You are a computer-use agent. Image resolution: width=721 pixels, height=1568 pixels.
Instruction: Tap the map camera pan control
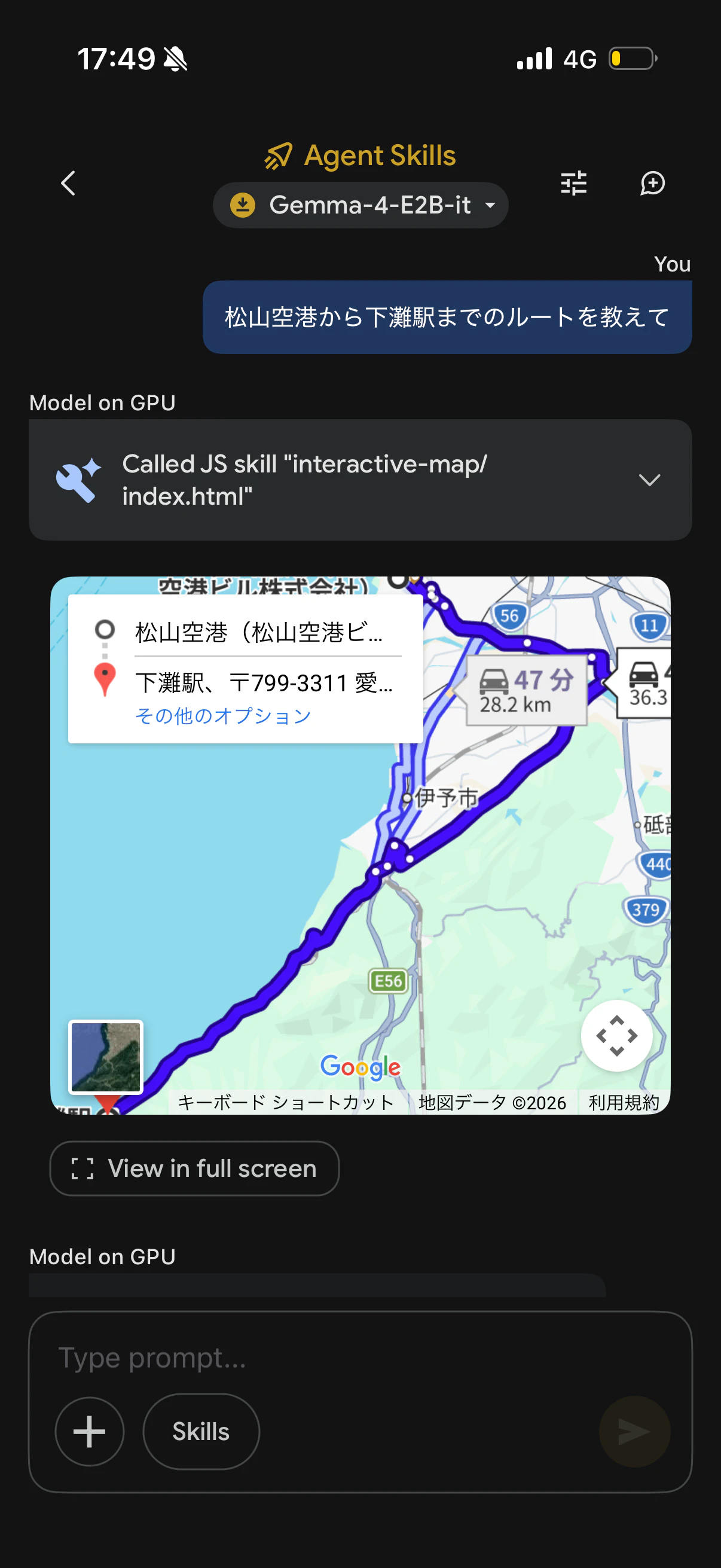click(616, 1035)
